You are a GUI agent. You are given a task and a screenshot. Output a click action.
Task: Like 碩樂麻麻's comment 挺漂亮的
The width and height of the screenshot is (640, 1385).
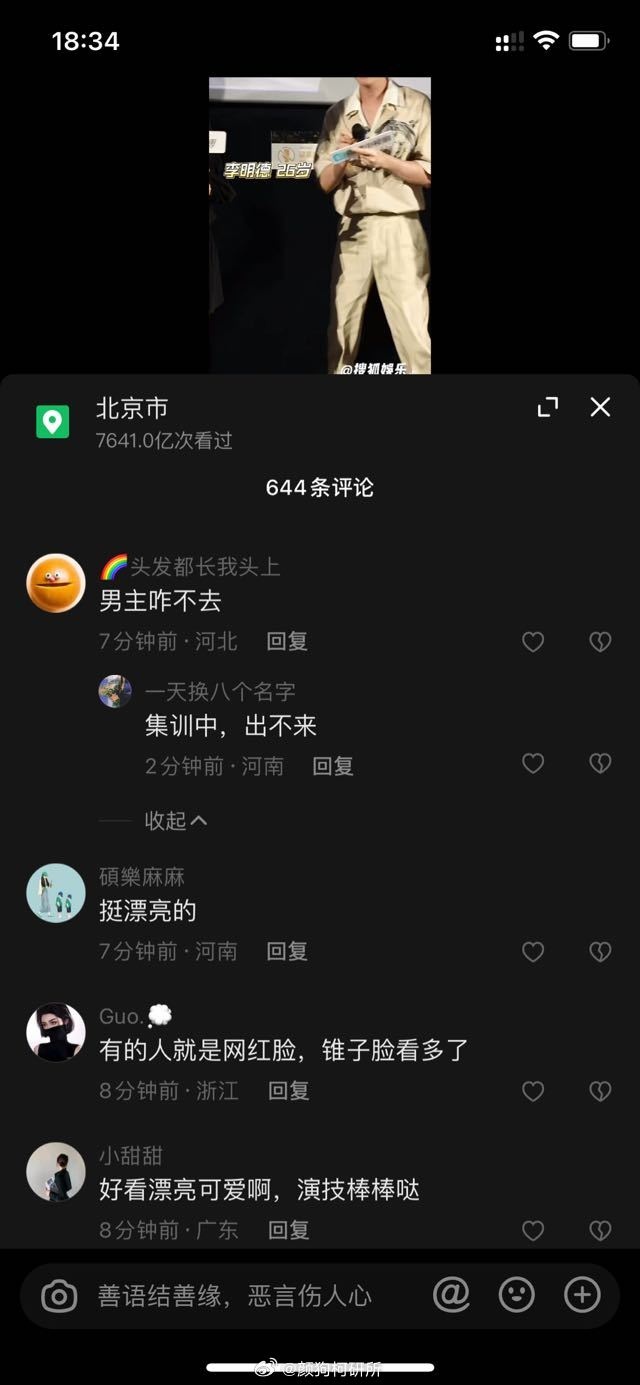pos(533,952)
